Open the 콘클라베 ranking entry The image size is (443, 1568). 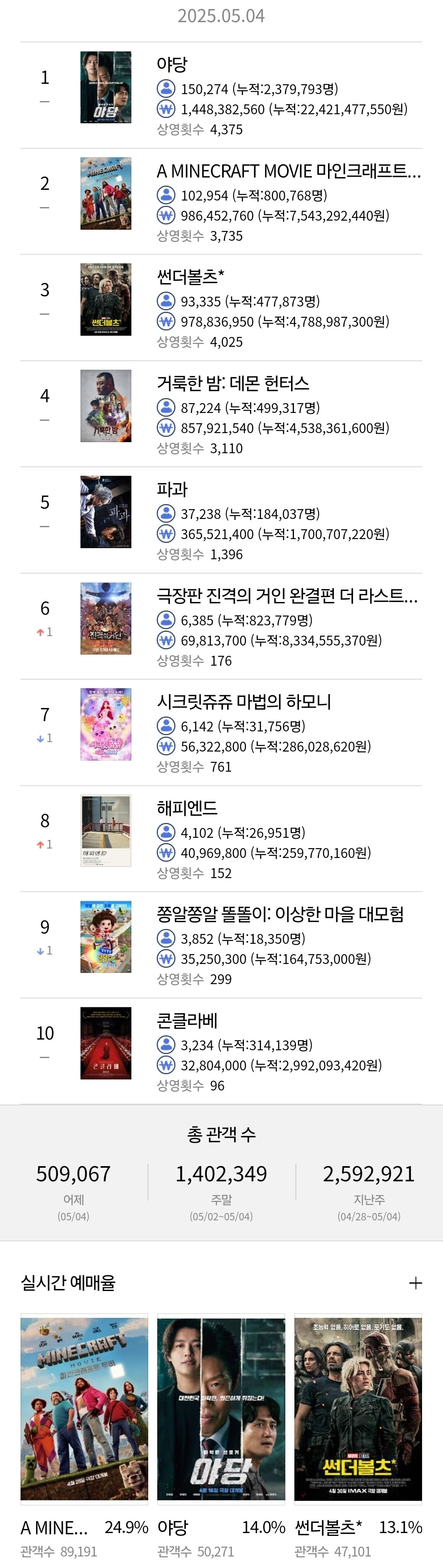click(x=187, y=1020)
